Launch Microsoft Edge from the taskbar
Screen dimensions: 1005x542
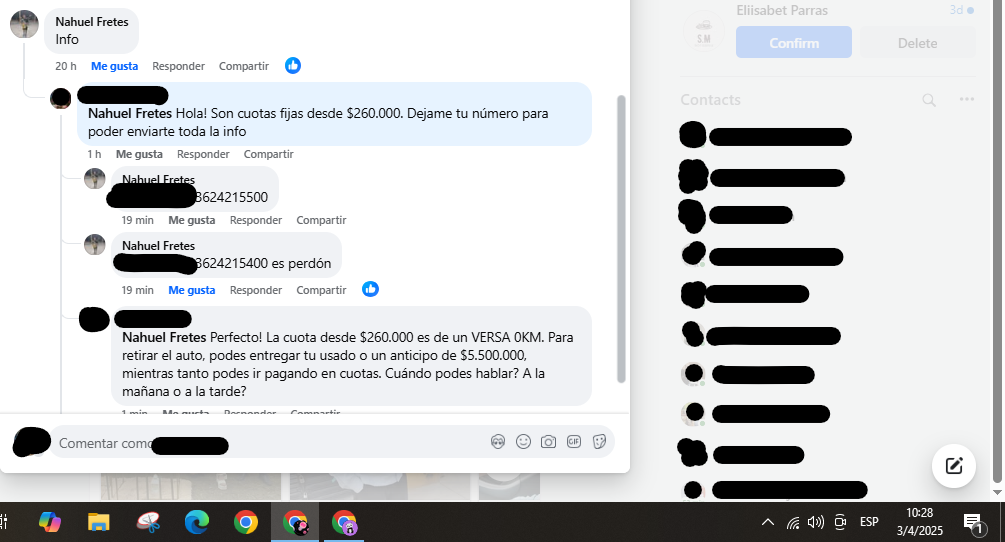click(x=197, y=522)
